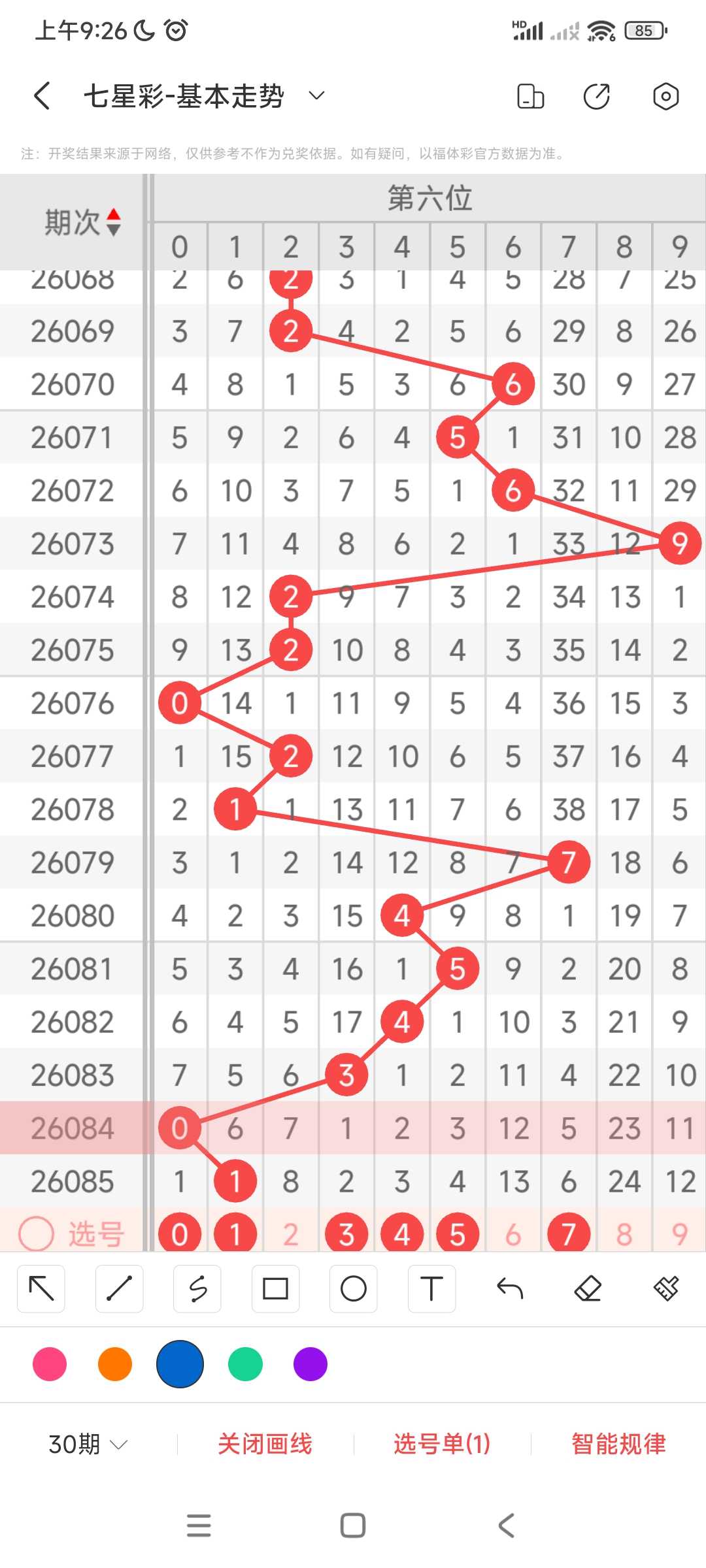
Task: Select number 2 in the 选号 row
Action: pyautogui.click(x=291, y=1234)
